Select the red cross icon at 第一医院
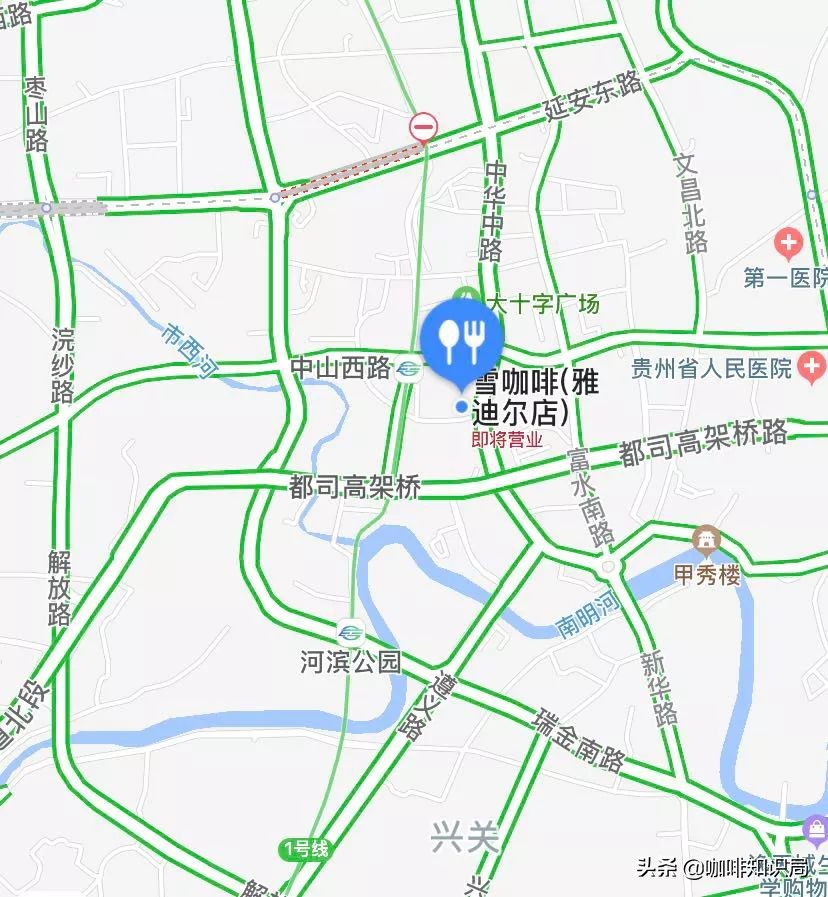This screenshot has height=897, width=828. click(x=786, y=240)
